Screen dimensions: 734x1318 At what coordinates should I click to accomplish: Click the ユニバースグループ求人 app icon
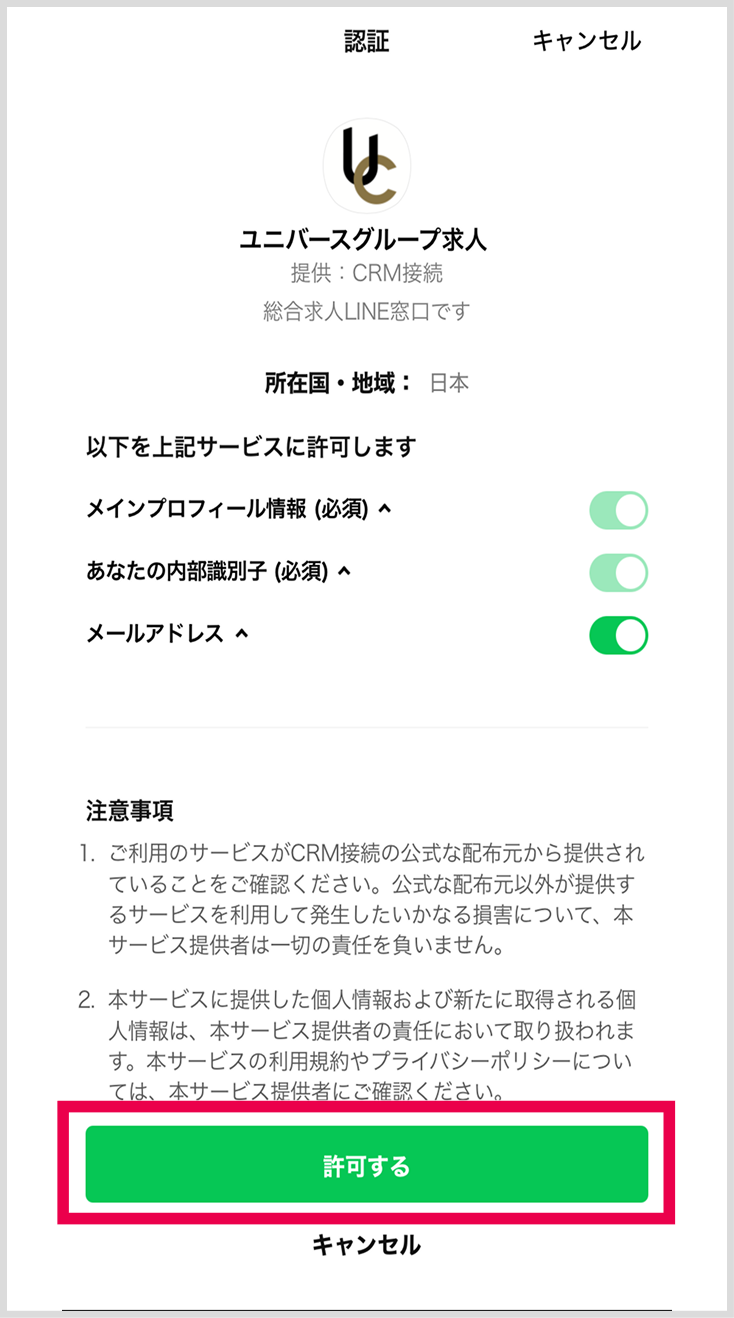[367, 166]
